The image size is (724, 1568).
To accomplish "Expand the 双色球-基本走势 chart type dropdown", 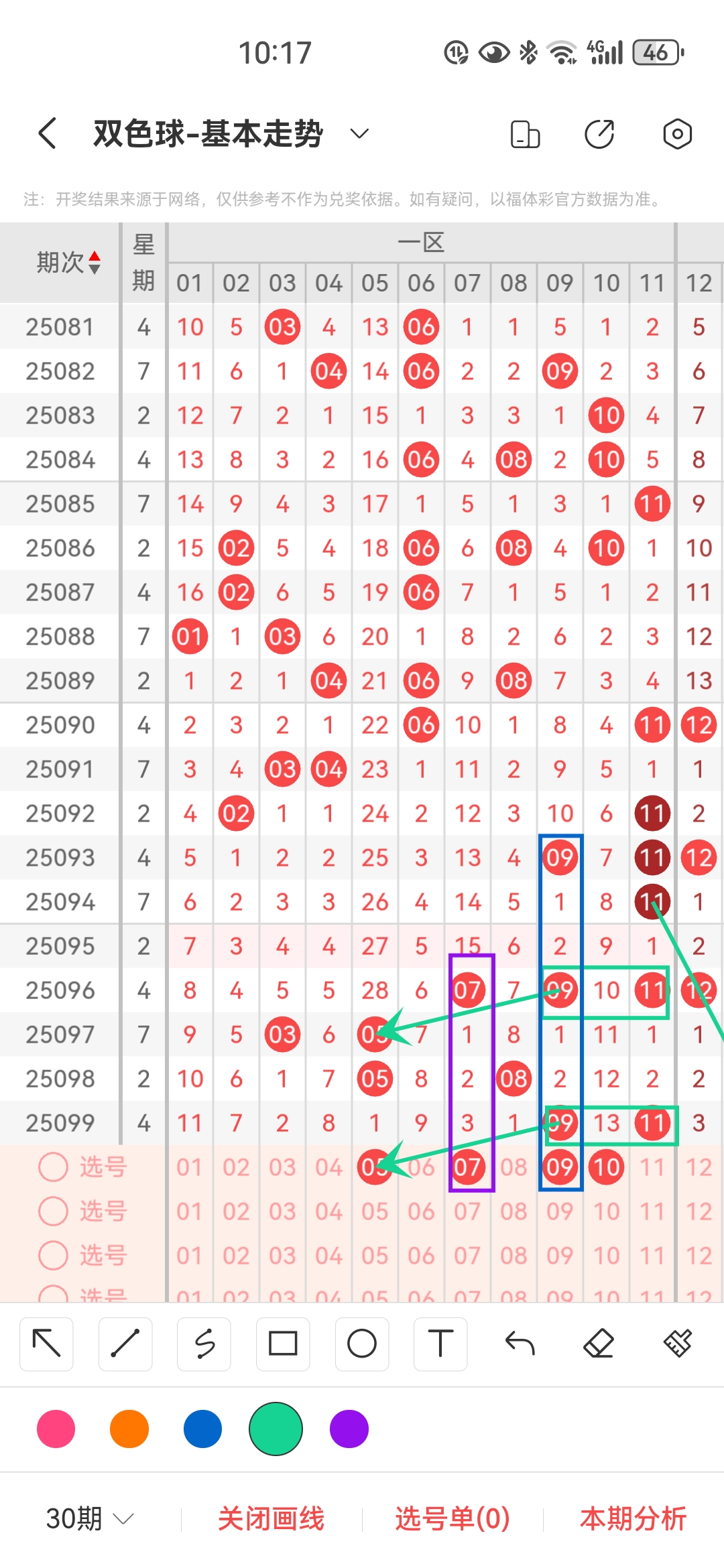I will (x=359, y=133).
